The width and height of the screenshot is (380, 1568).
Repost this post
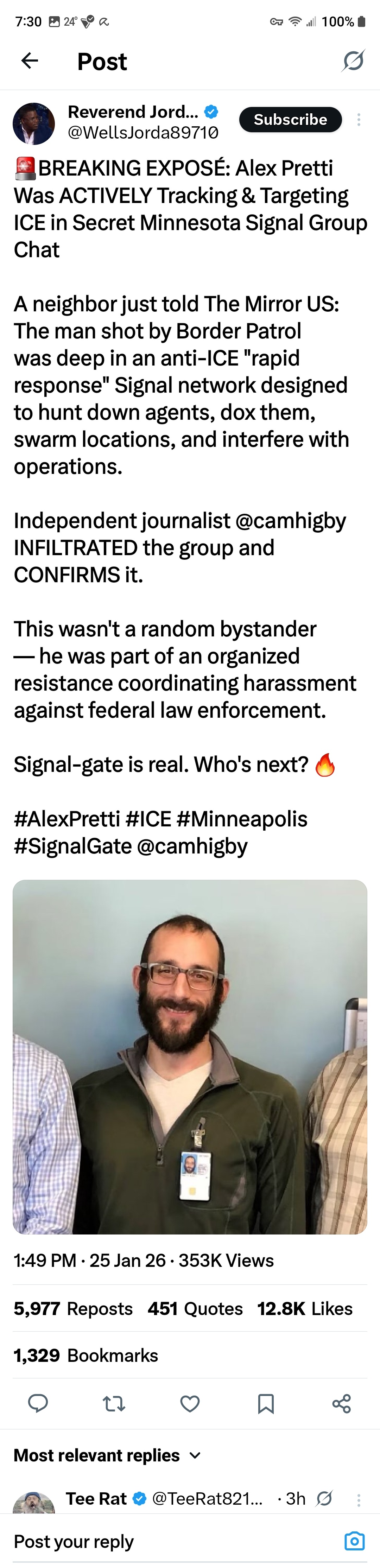(x=114, y=1404)
